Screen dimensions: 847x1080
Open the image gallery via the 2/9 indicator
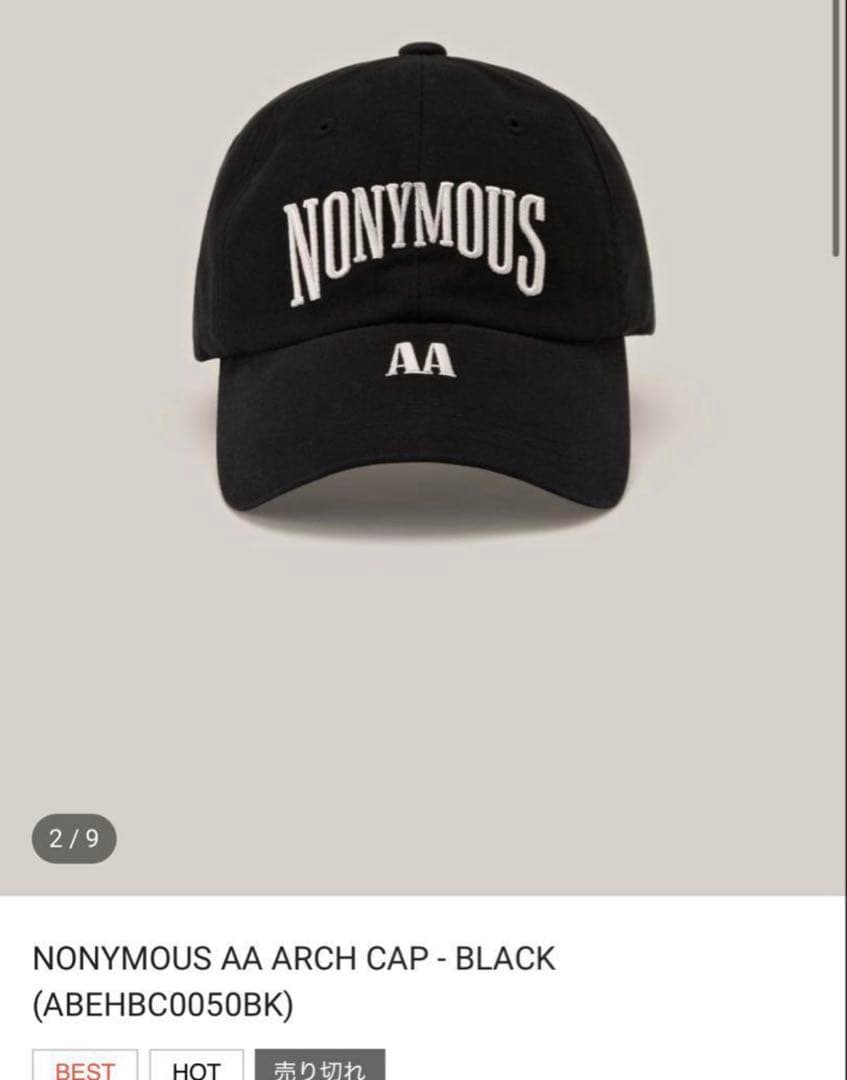pos(75,838)
